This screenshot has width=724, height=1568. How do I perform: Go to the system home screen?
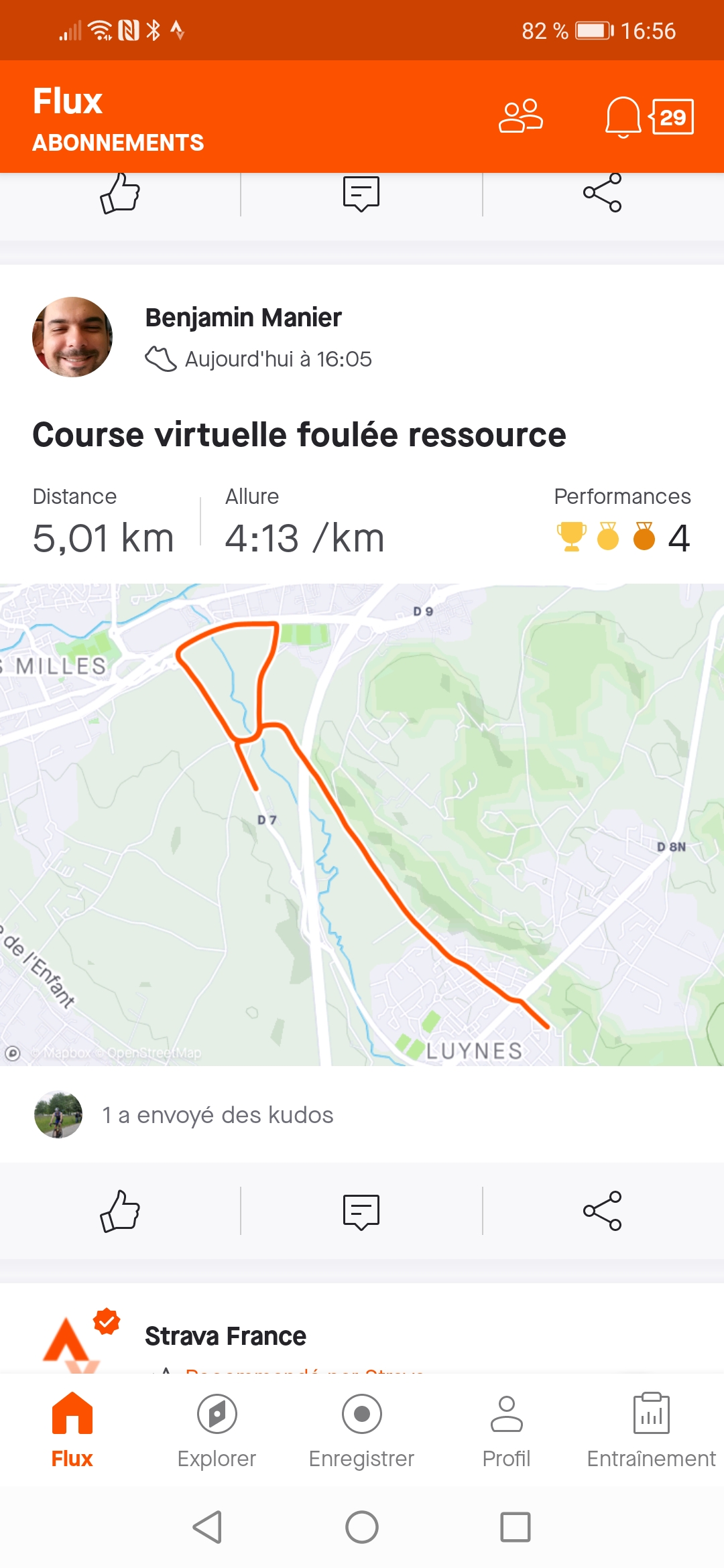tap(362, 1527)
